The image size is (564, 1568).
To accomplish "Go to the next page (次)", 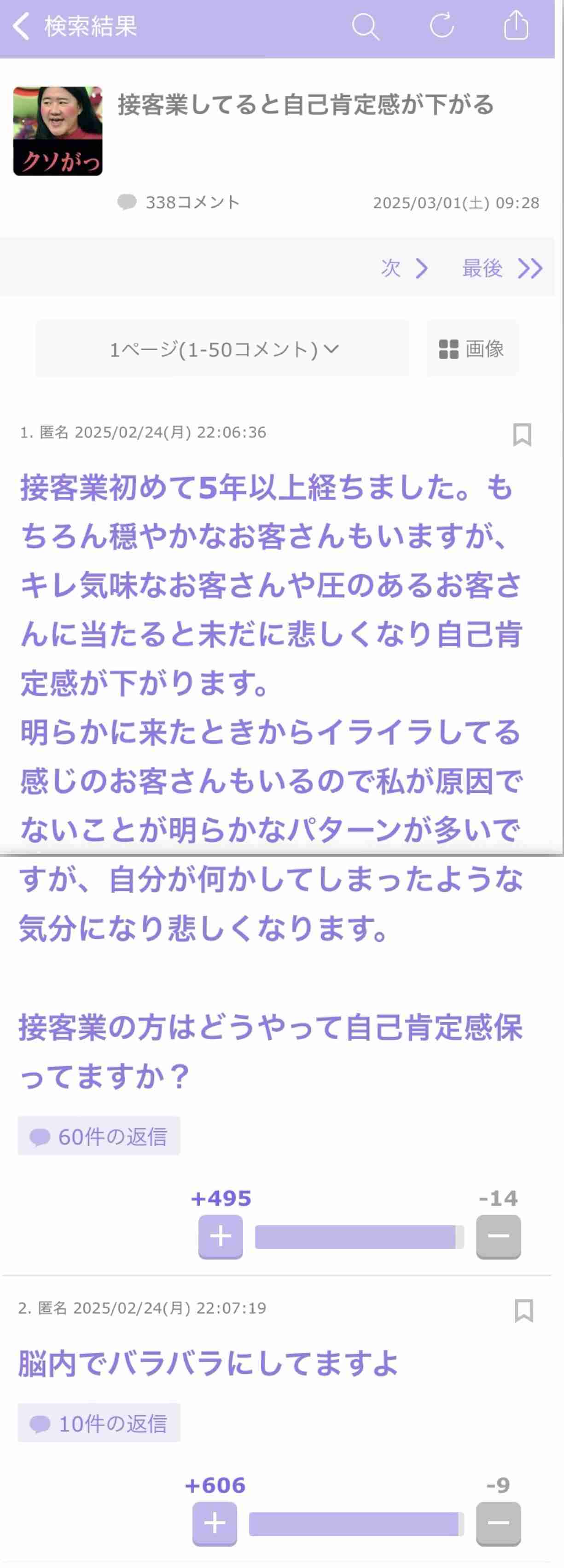I will point(405,268).
